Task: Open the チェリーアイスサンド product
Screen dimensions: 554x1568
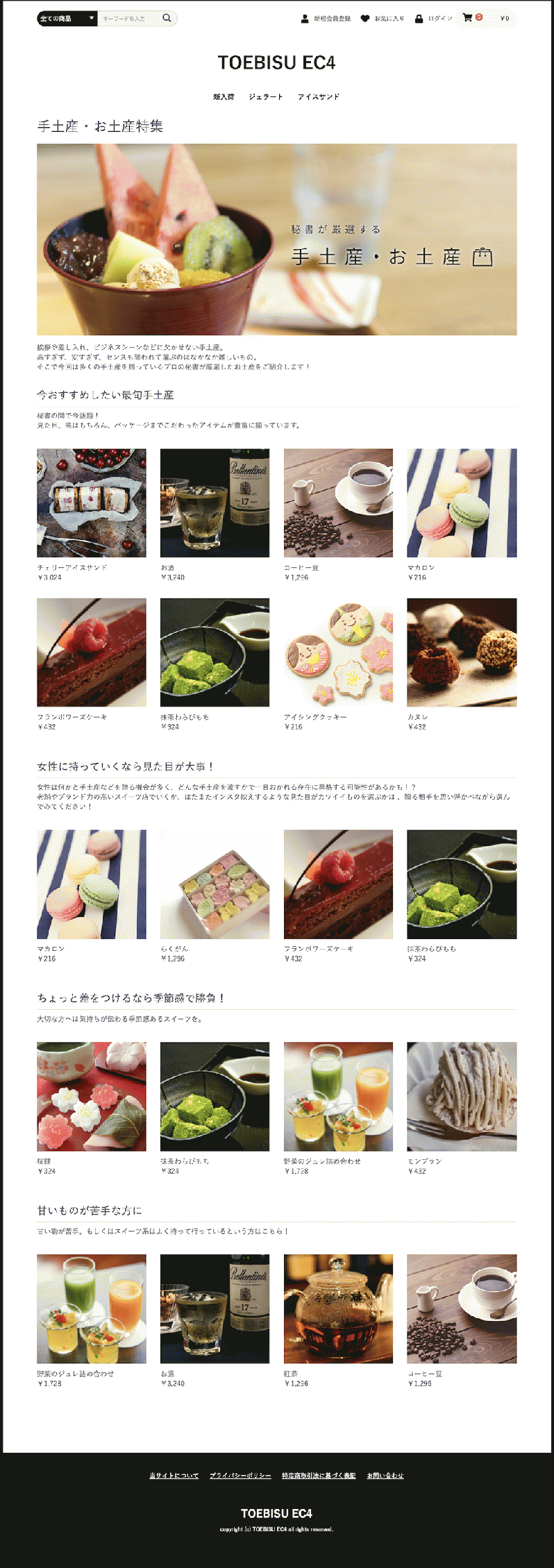Action: (92, 503)
